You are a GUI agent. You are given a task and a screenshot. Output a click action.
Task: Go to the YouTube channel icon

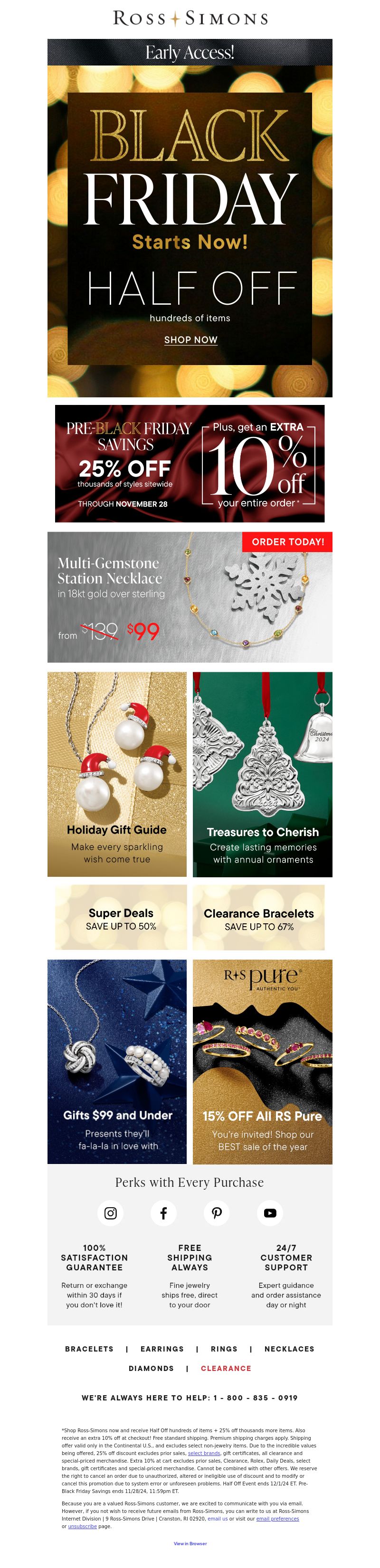[270, 1212]
